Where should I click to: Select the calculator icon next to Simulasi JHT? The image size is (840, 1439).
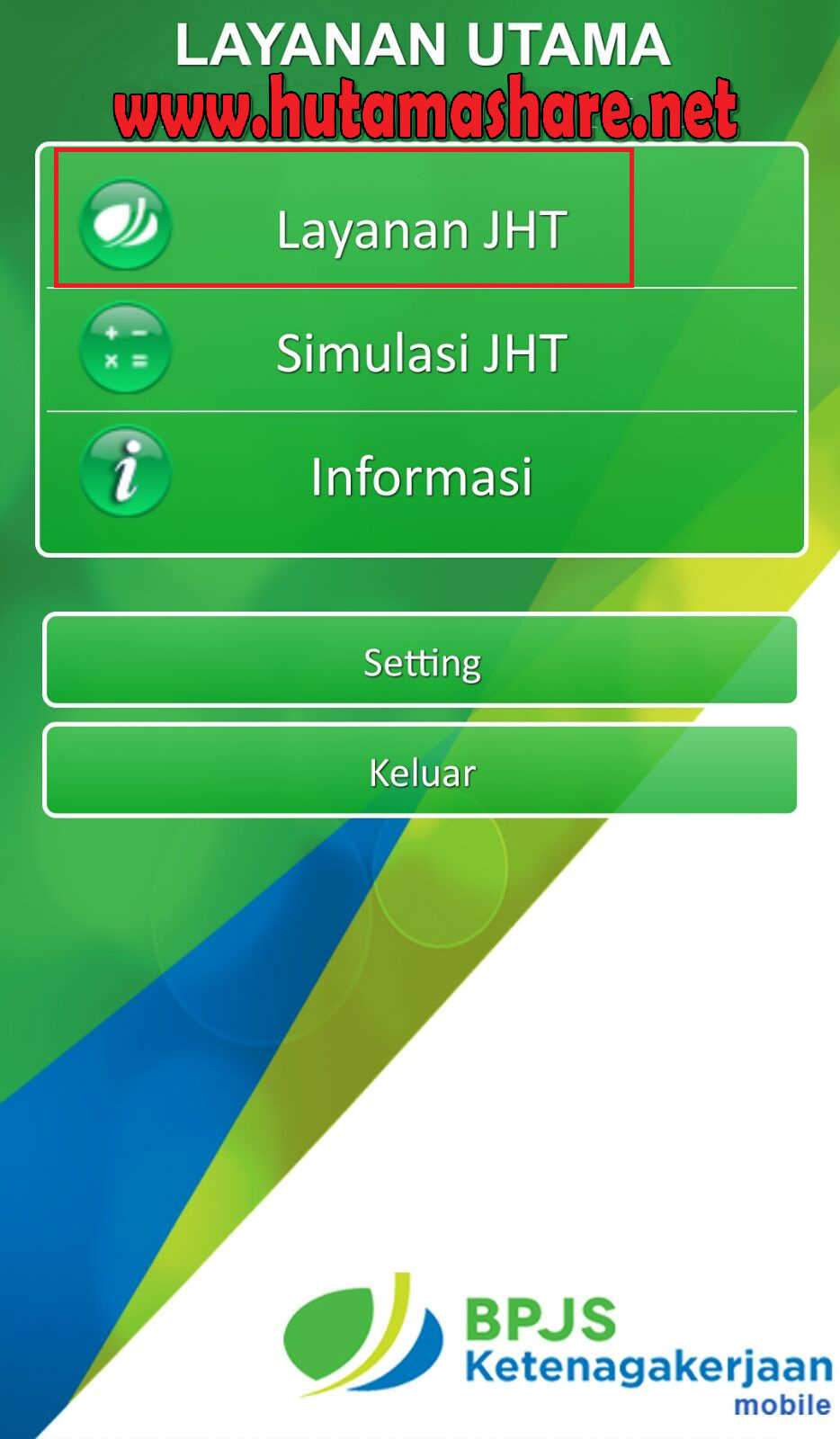point(126,349)
